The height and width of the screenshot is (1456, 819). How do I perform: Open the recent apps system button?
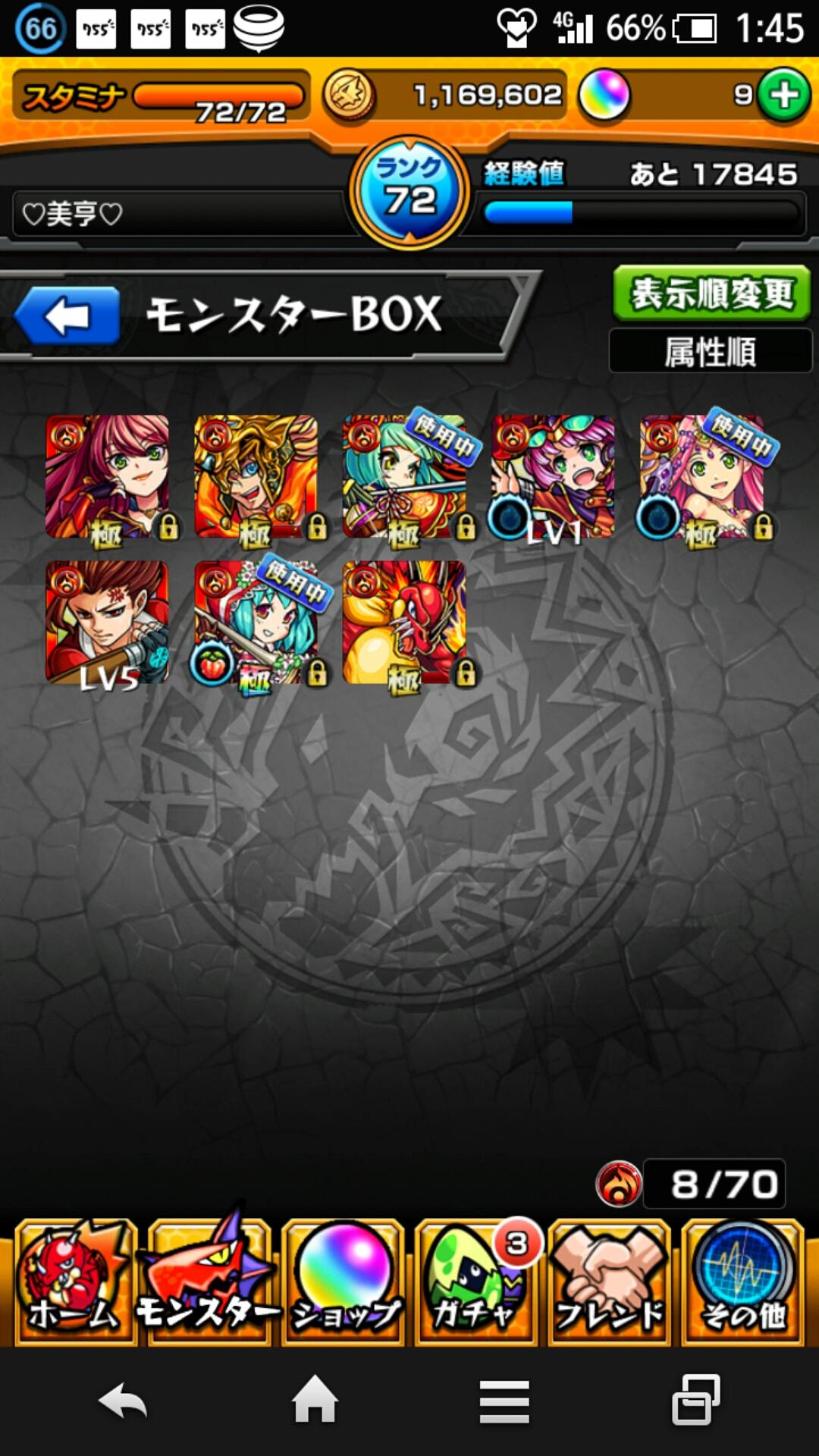[x=696, y=1401]
